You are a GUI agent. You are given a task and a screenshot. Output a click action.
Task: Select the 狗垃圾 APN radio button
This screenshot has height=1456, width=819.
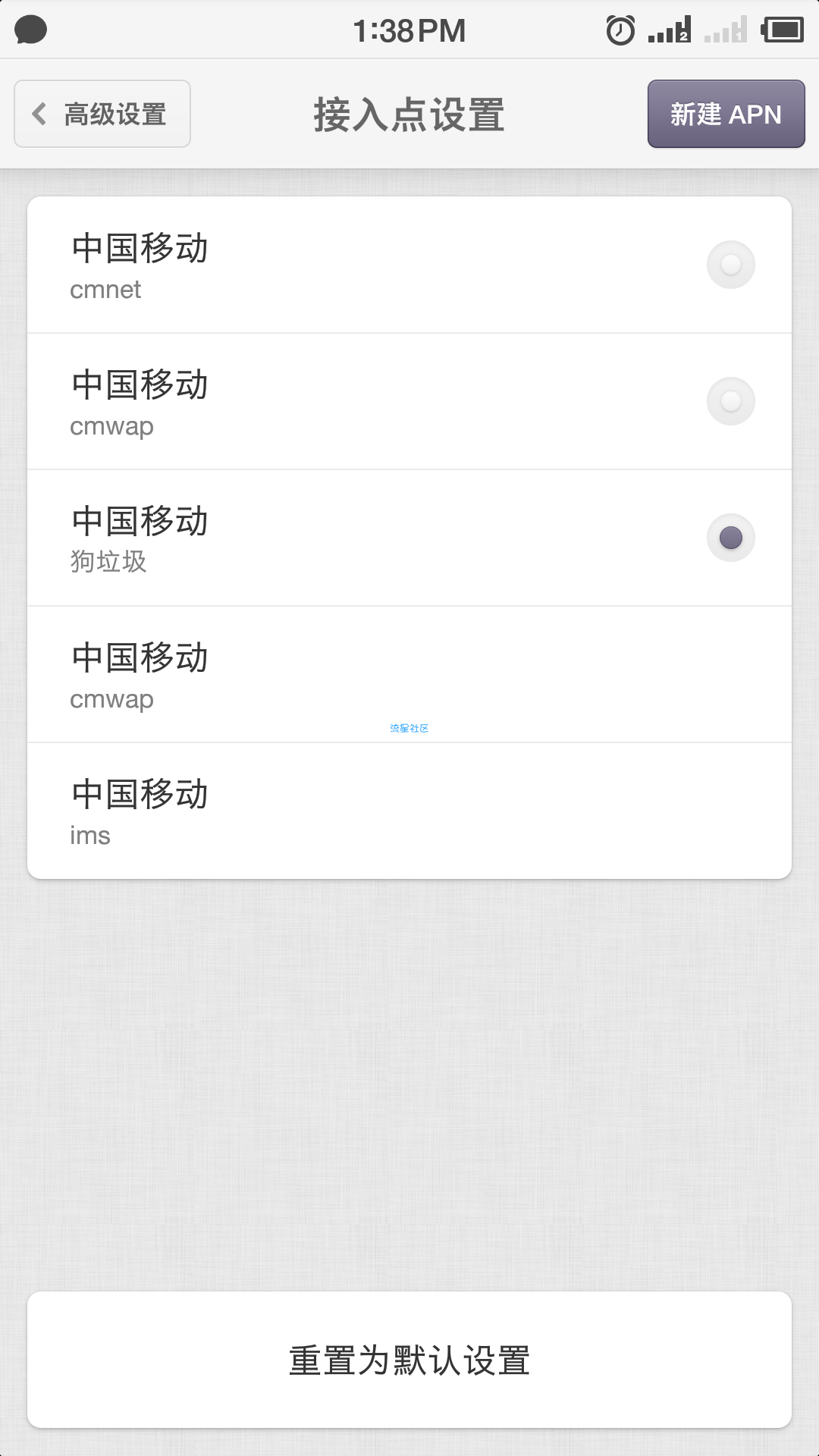730,538
